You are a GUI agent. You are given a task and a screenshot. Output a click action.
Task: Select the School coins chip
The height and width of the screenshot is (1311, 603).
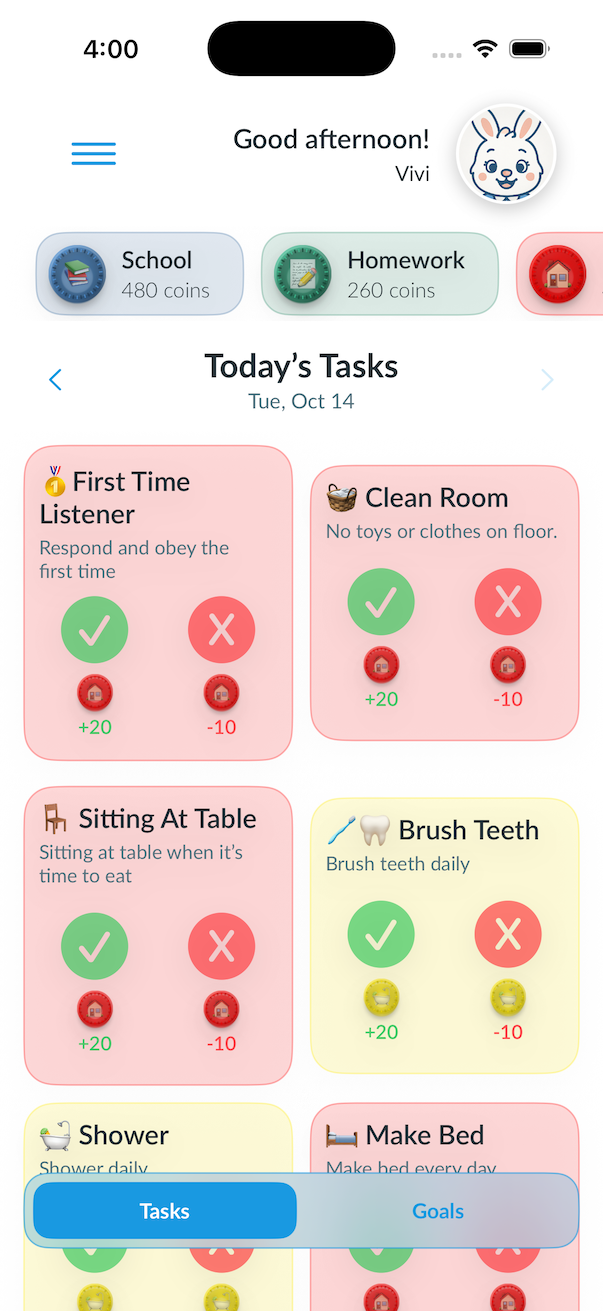[140, 274]
